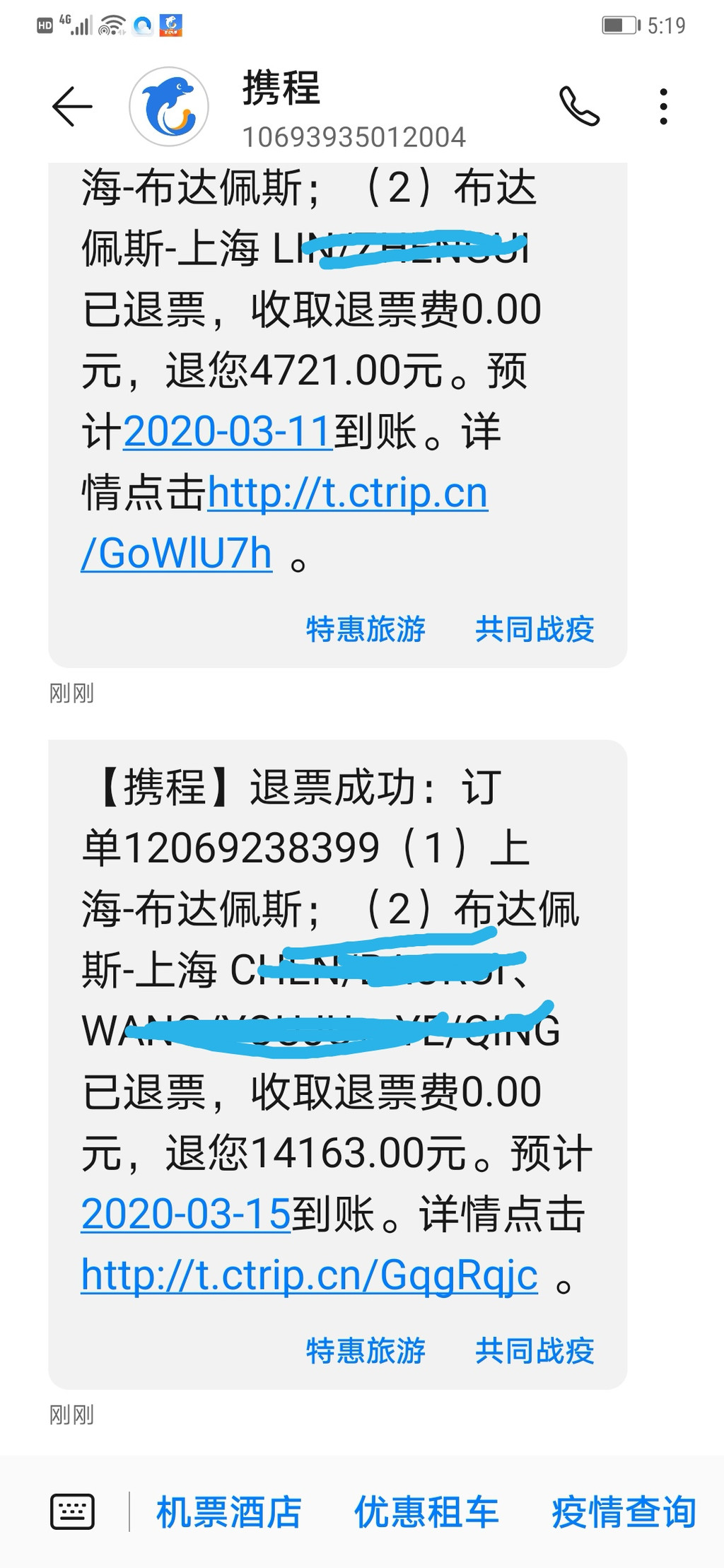Tap the date link 2020-03-11
This screenshot has width=724, height=1568.
pyautogui.click(x=228, y=431)
